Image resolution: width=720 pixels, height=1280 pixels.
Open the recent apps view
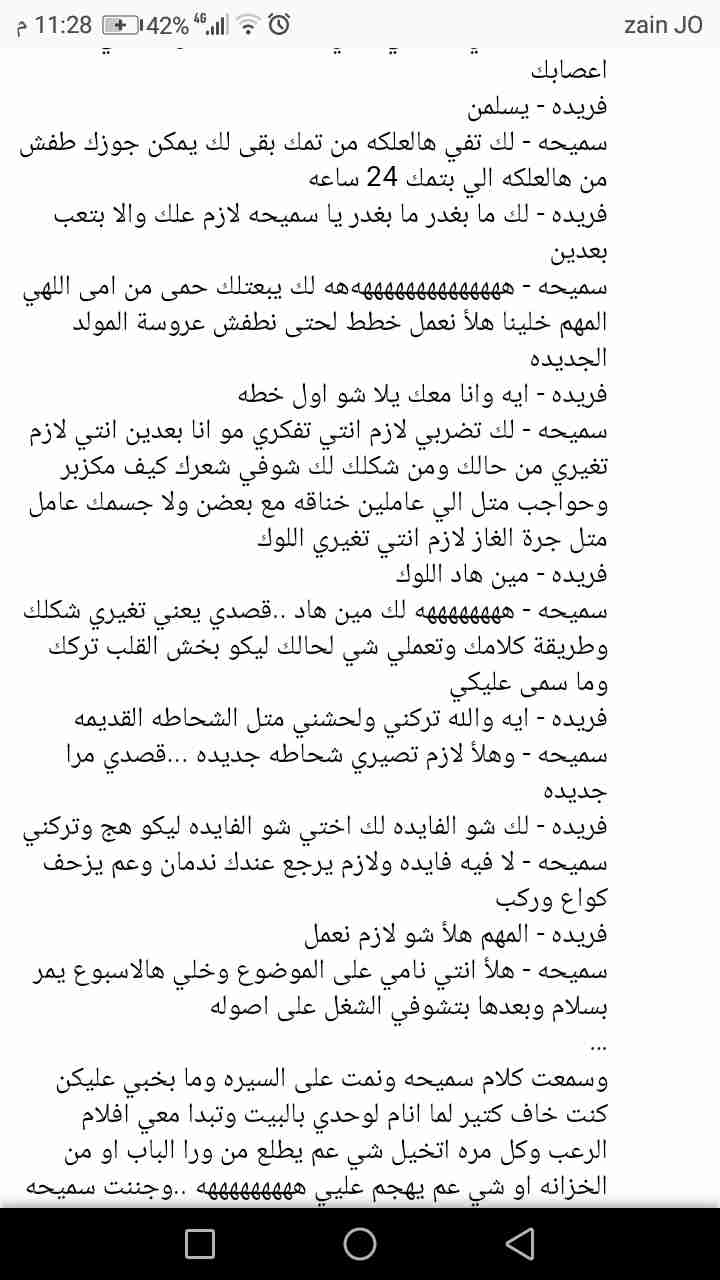tap(200, 1243)
